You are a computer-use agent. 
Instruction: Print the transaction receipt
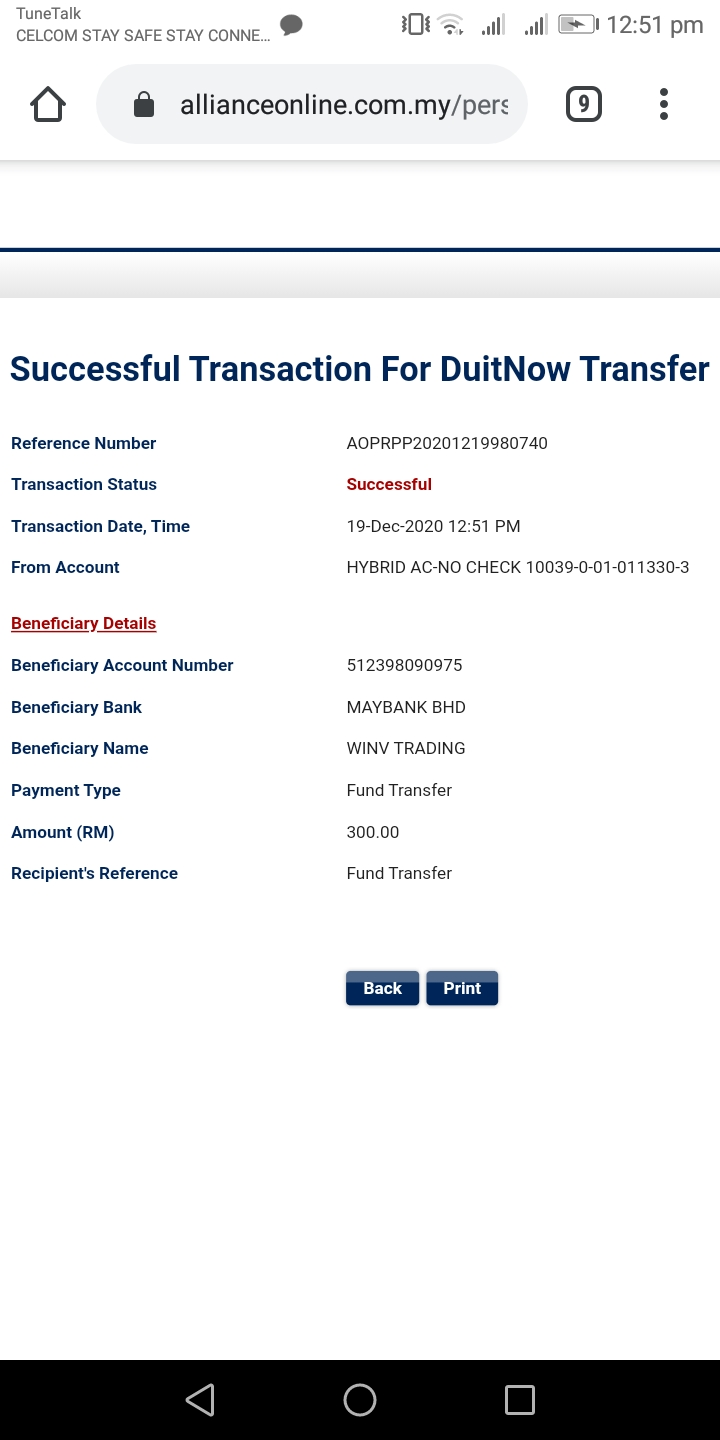(x=462, y=988)
